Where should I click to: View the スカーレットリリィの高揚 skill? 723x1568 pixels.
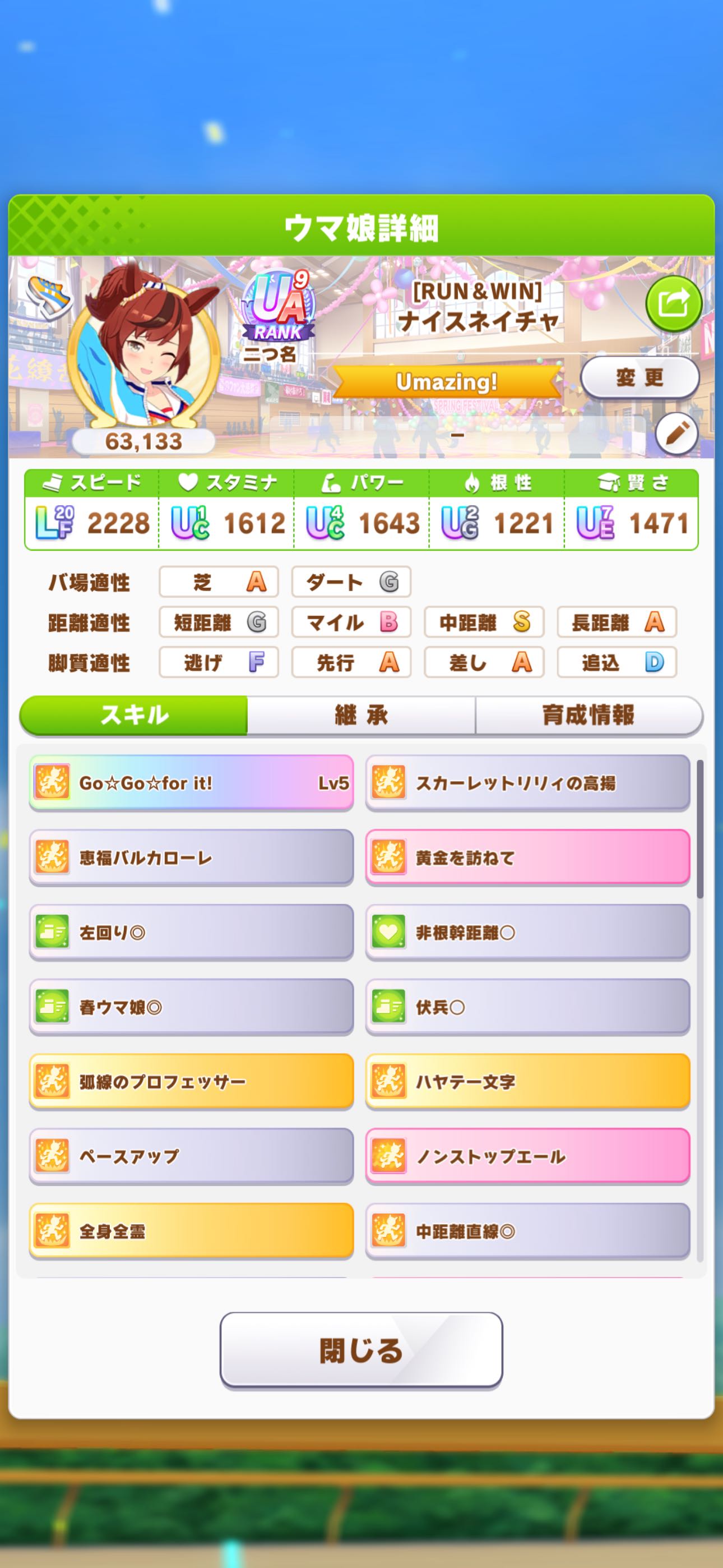(527, 783)
